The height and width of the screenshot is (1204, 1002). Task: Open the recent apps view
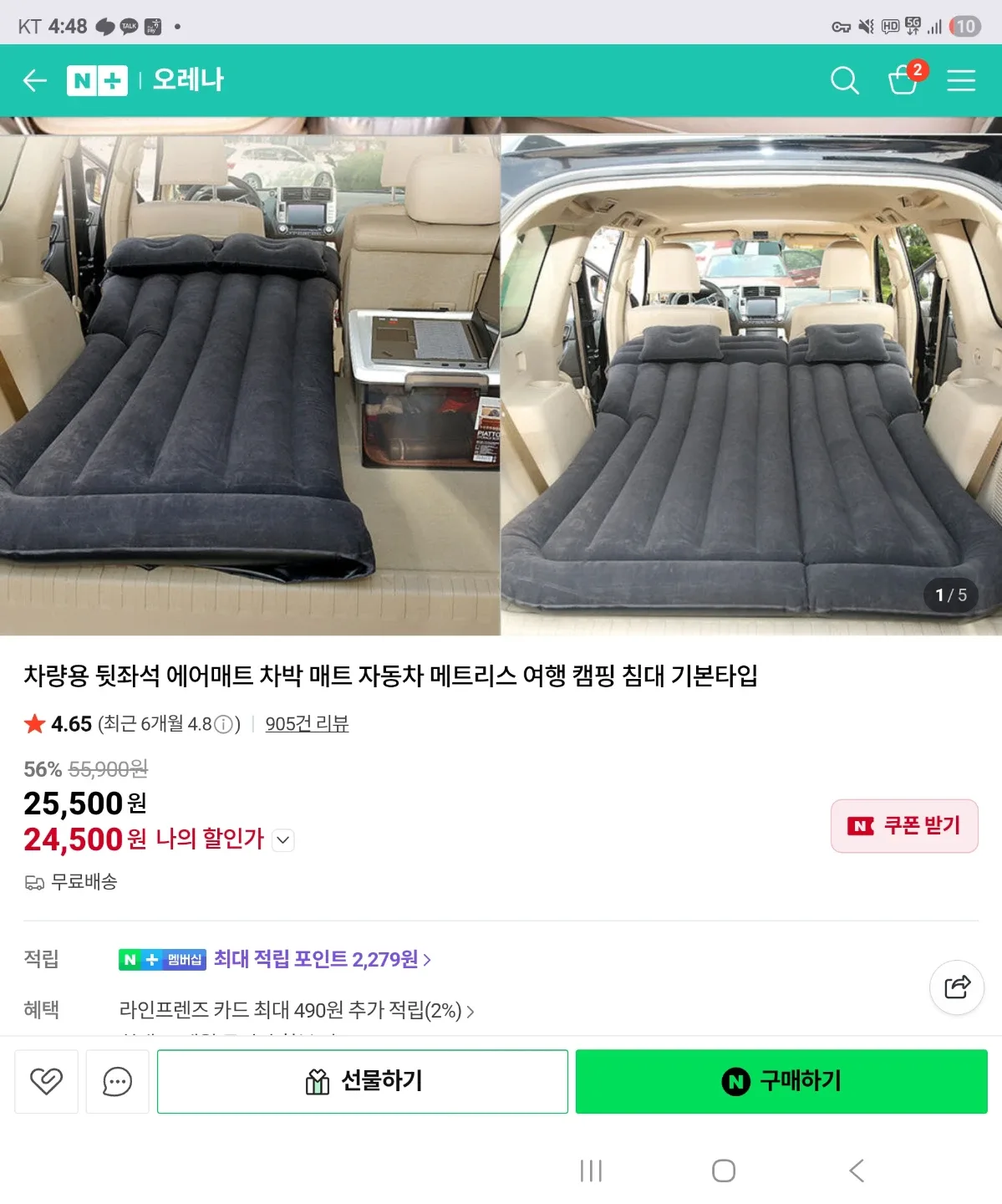(x=591, y=1171)
